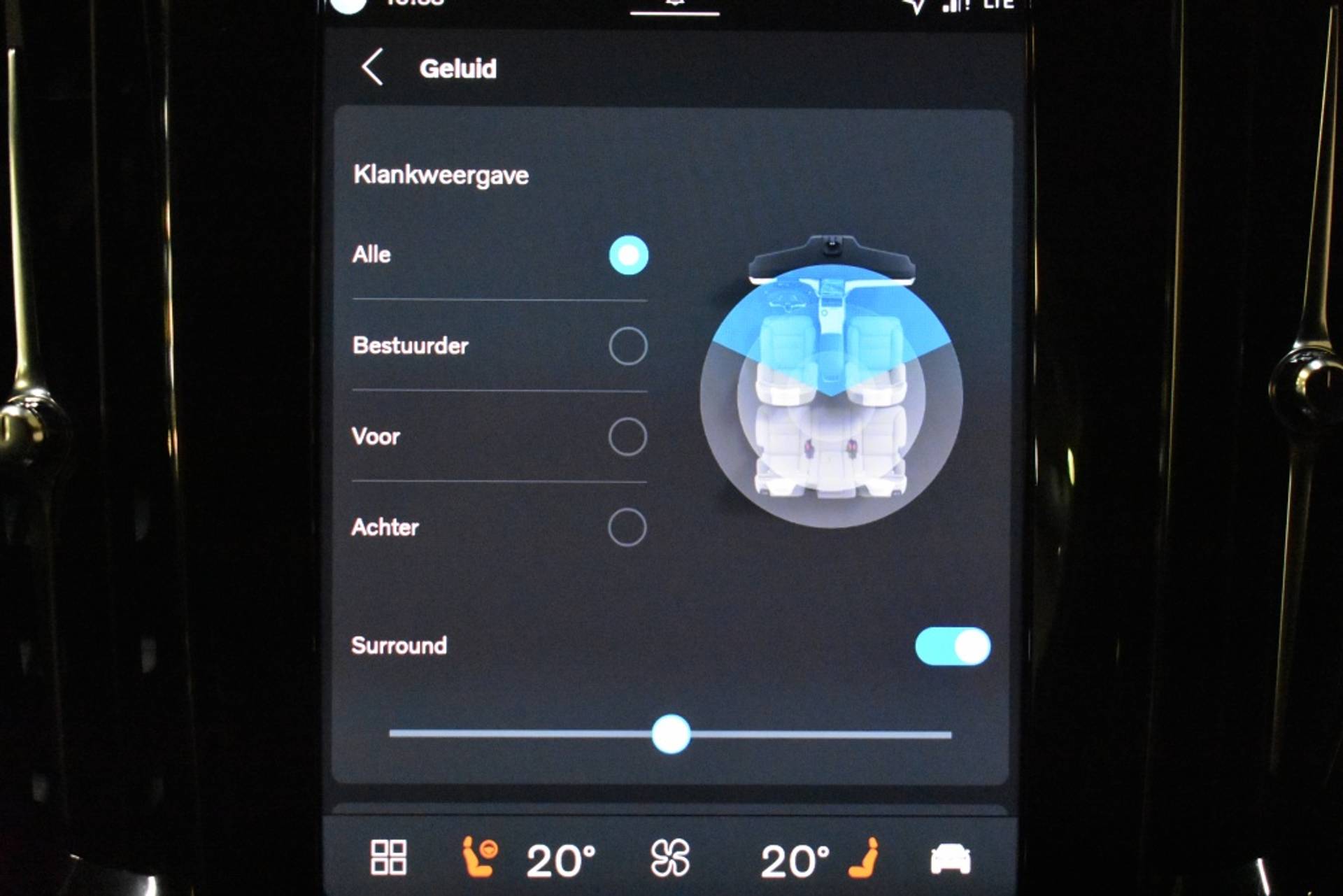Viewport: 1343px width, 896px height.
Task: Open passenger seat heating control
Action: tap(865, 858)
